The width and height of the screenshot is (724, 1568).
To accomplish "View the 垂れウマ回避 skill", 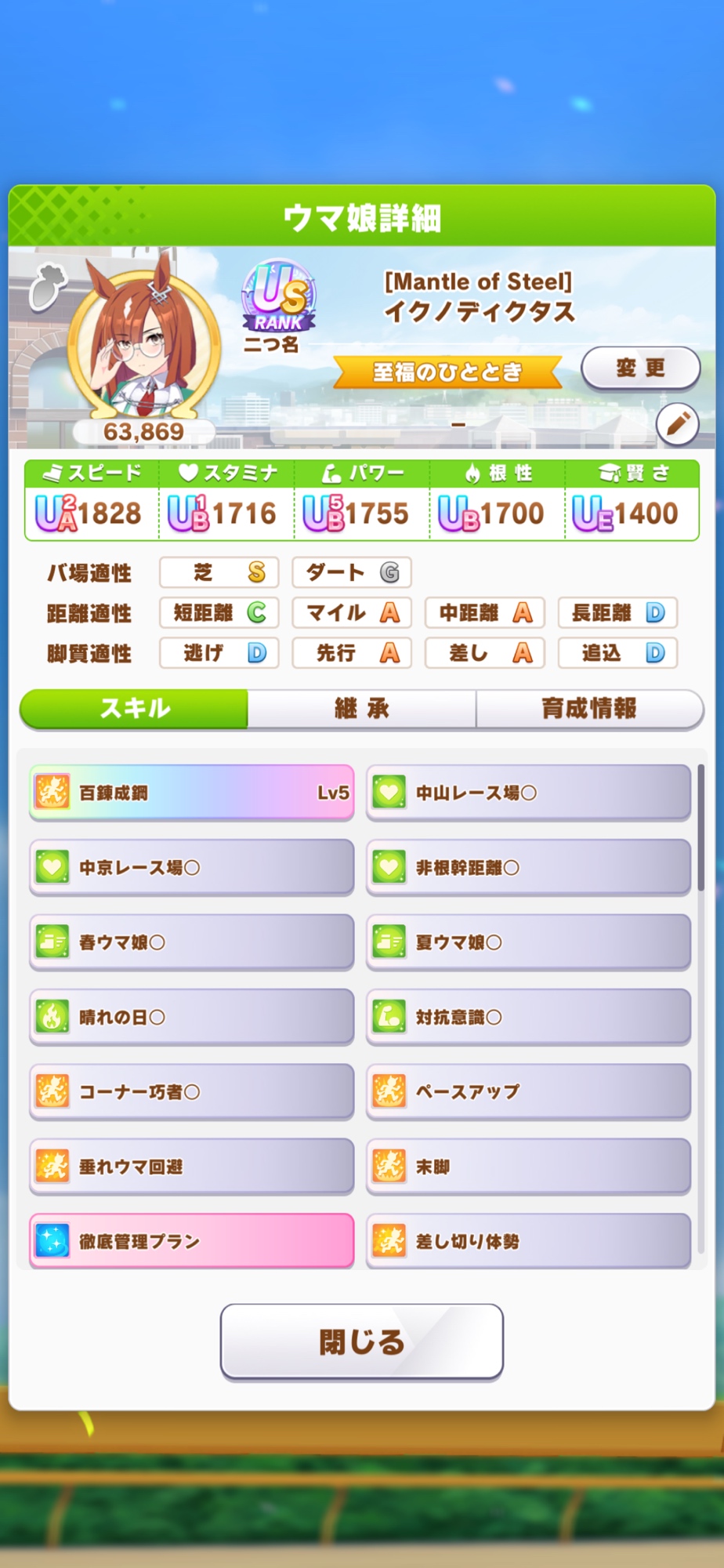I will (192, 1167).
